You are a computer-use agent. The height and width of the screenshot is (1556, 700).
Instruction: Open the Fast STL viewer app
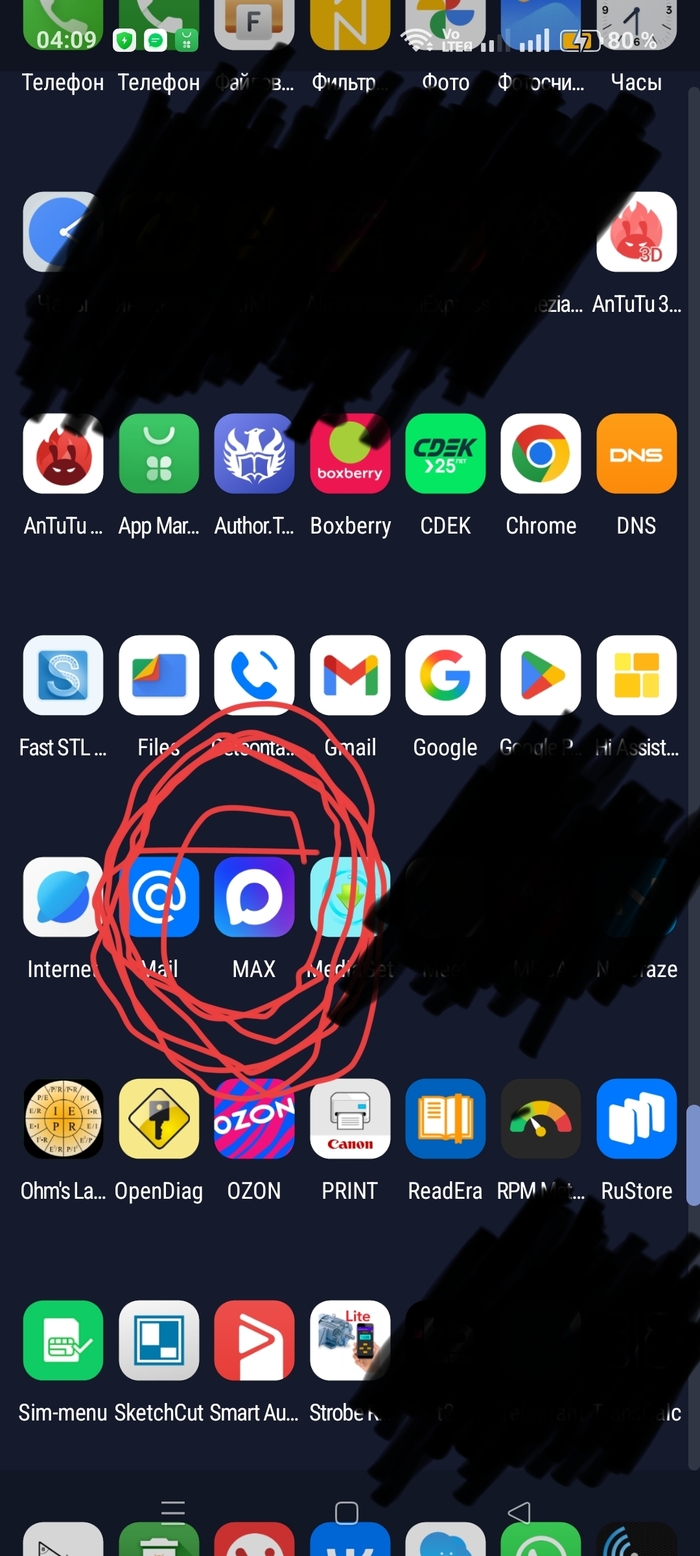(x=63, y=676)
